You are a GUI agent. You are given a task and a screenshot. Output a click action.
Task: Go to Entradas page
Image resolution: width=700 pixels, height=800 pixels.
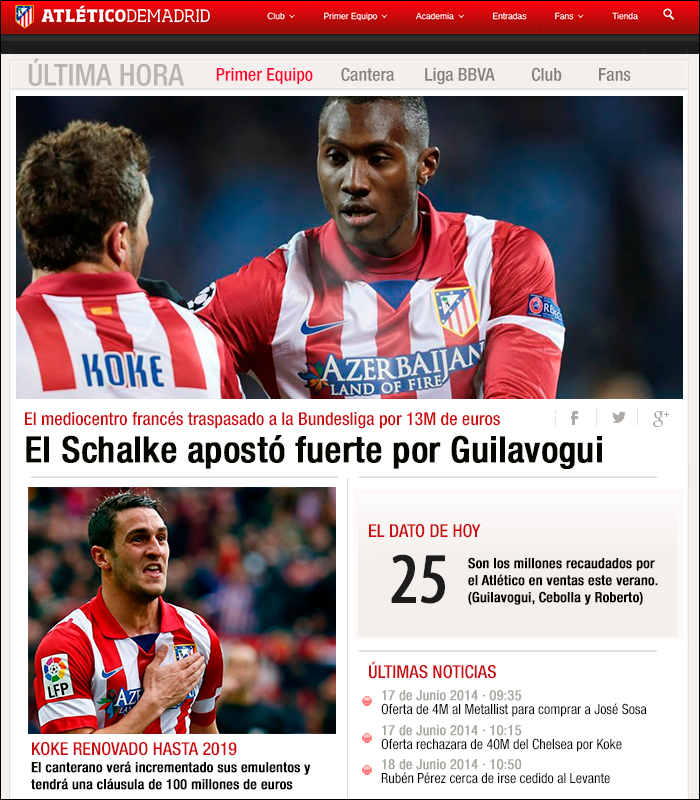(509, 16)
